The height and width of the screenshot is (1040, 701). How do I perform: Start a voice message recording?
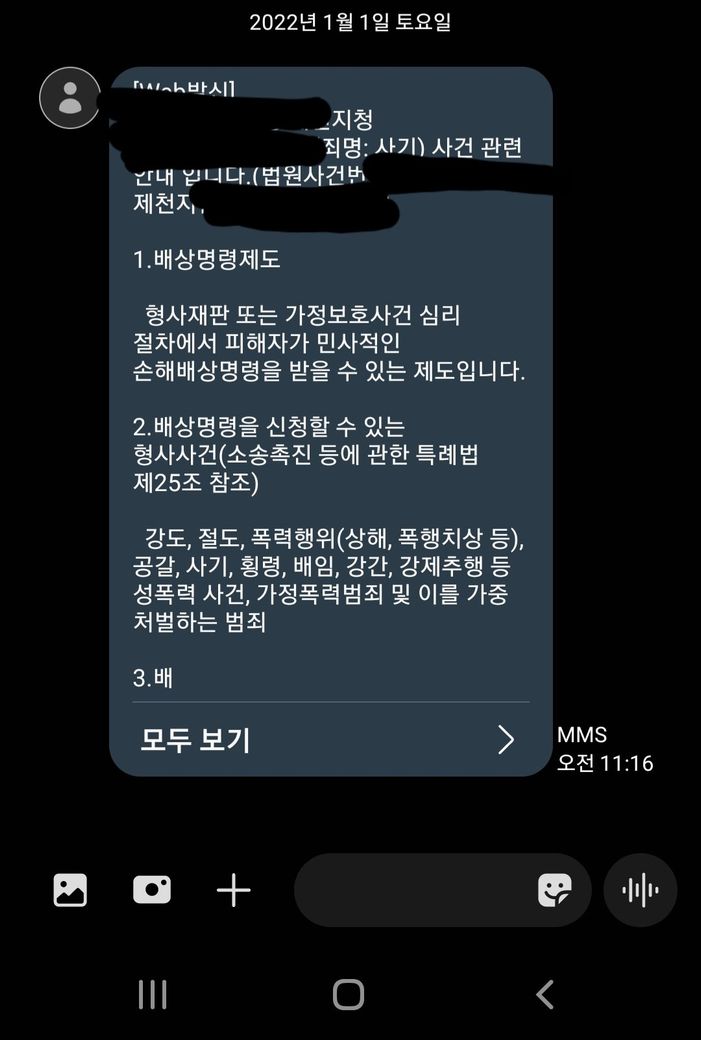point(640,890)
